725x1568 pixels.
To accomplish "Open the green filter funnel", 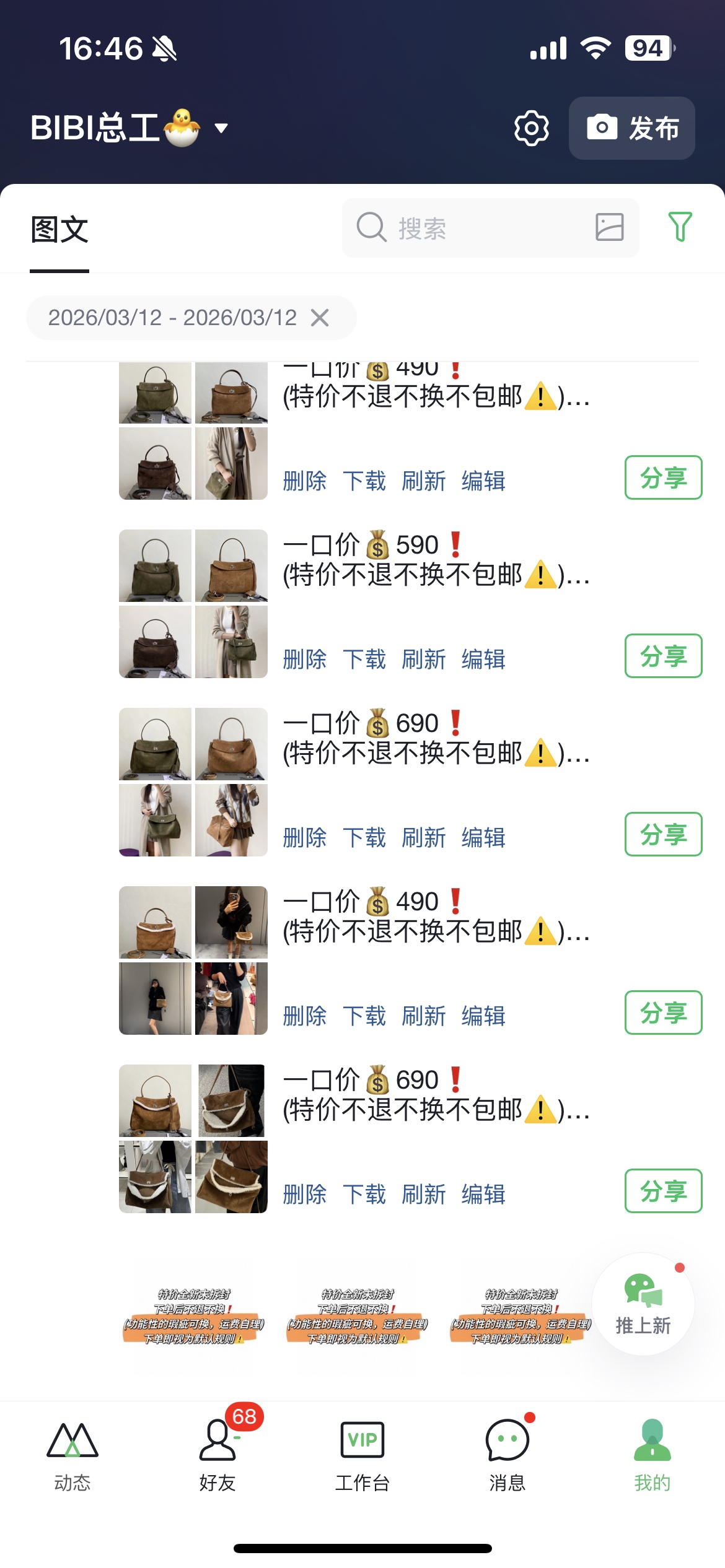I will (x=680, y=227).
